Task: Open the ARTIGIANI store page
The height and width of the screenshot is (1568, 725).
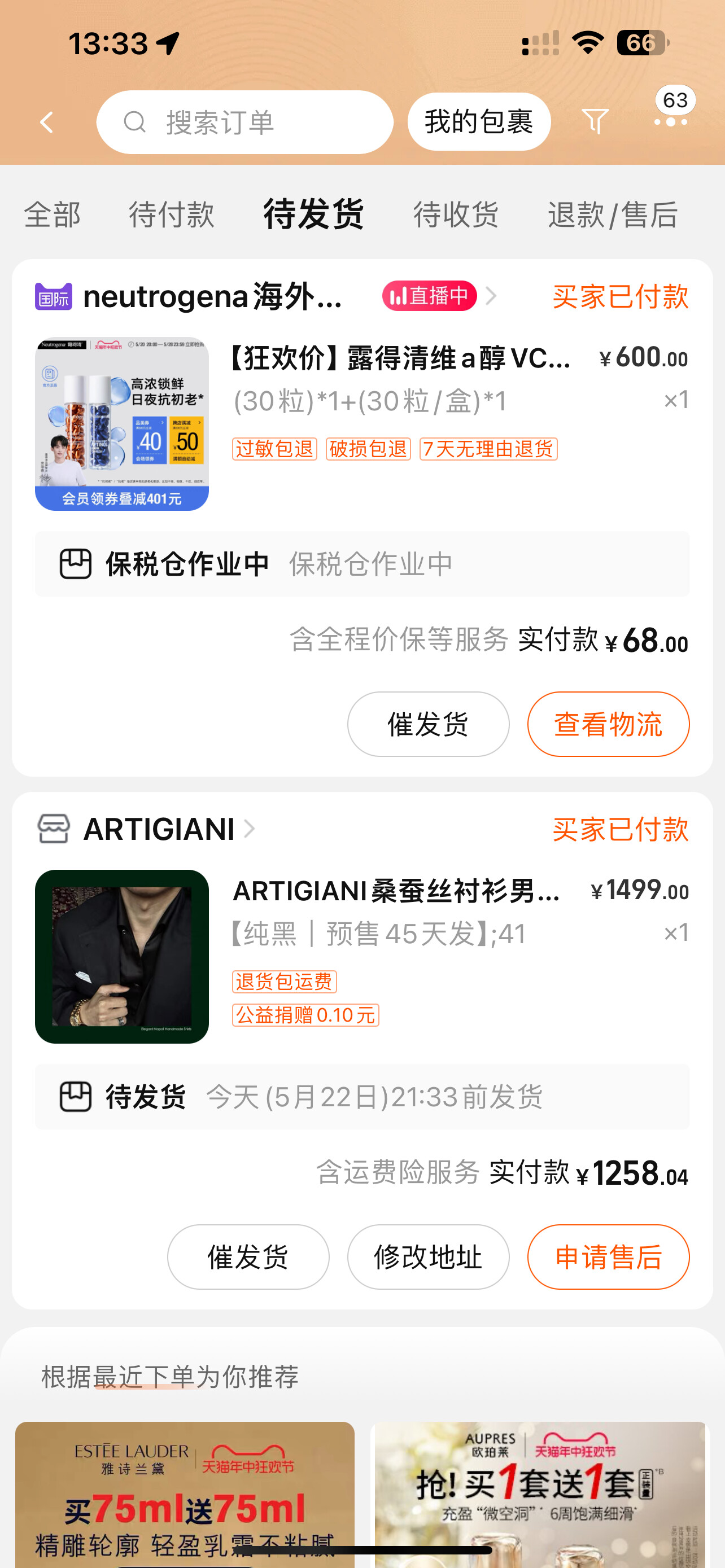Action: point(158,829)
